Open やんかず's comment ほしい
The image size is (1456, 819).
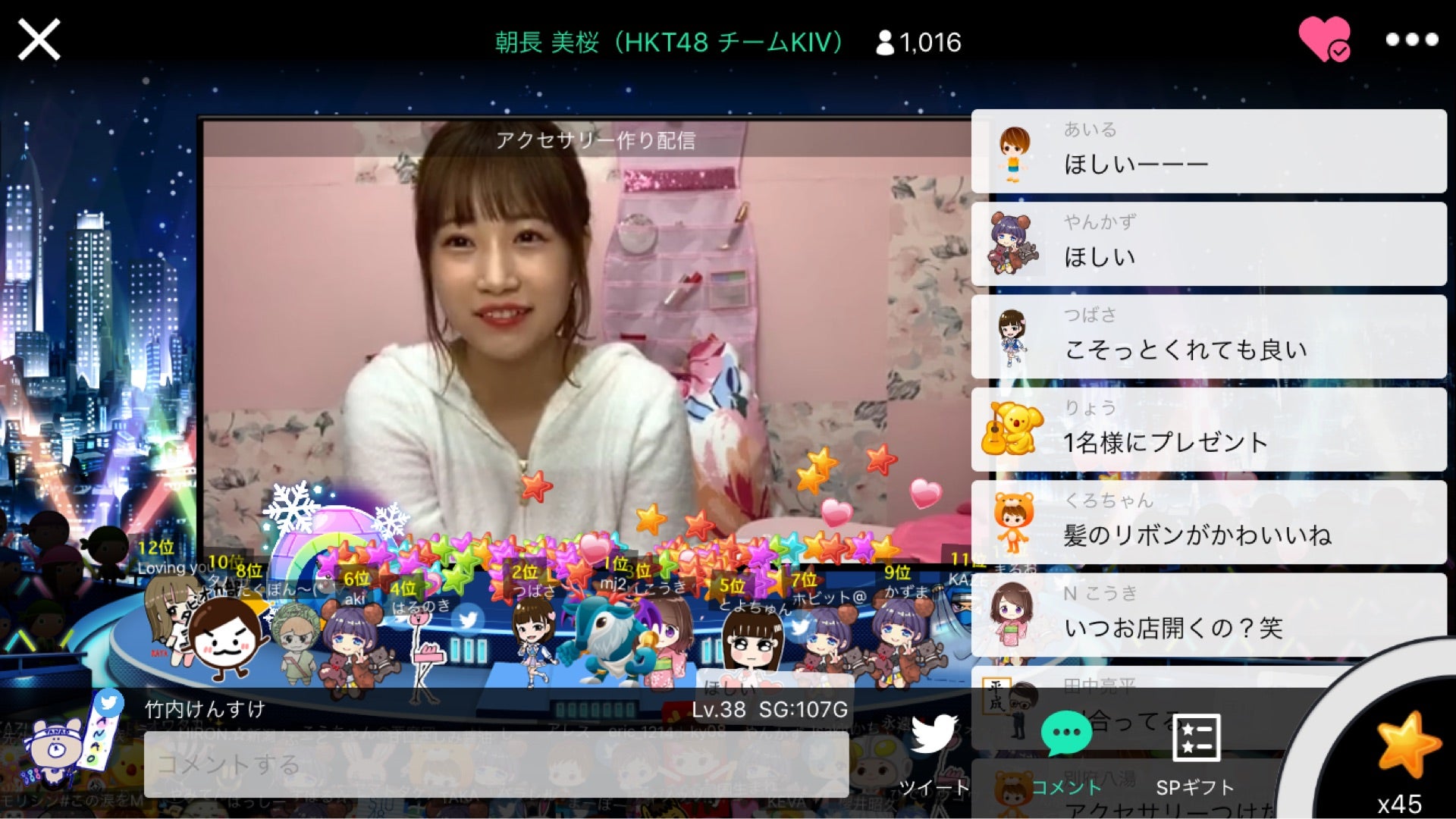(1208, 243)
